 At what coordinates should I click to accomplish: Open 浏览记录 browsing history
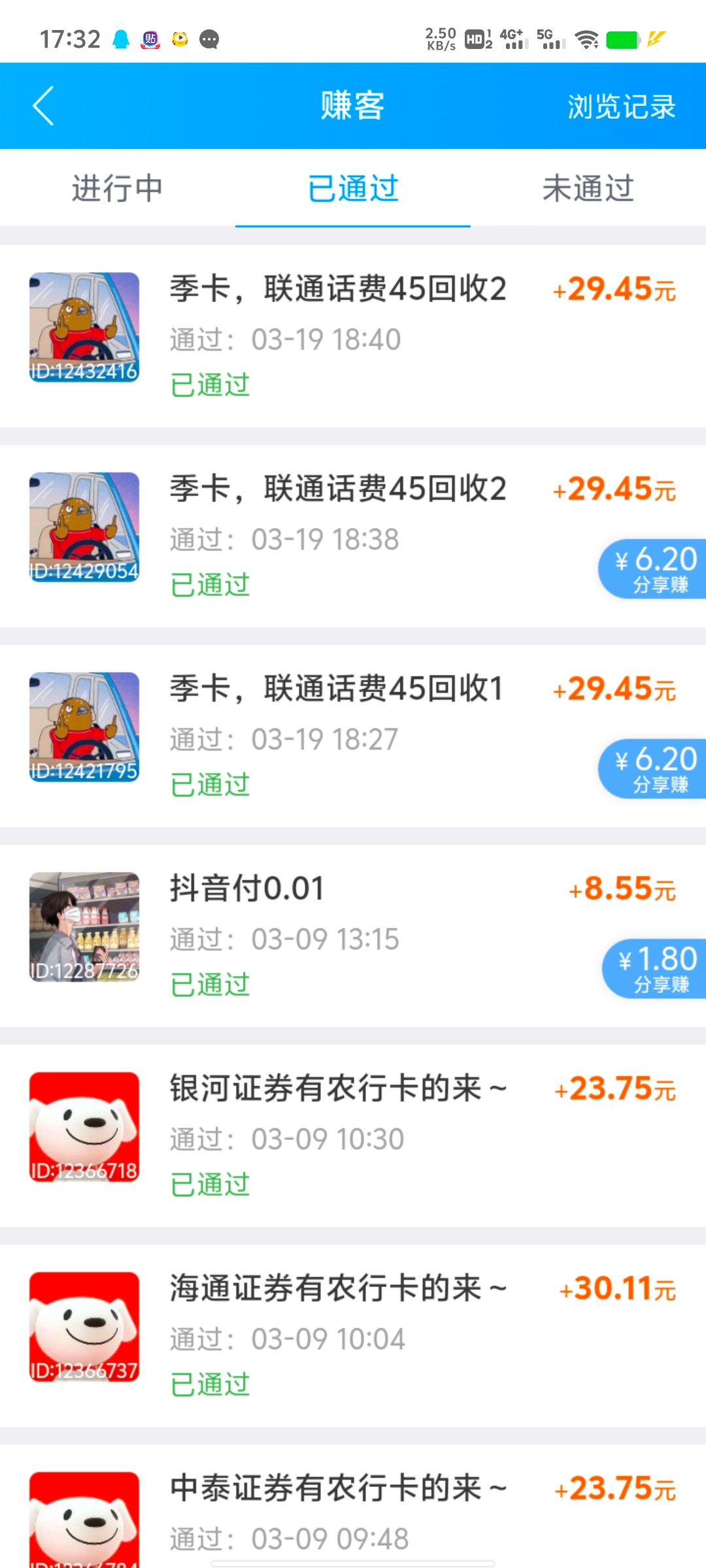[621, 106]
